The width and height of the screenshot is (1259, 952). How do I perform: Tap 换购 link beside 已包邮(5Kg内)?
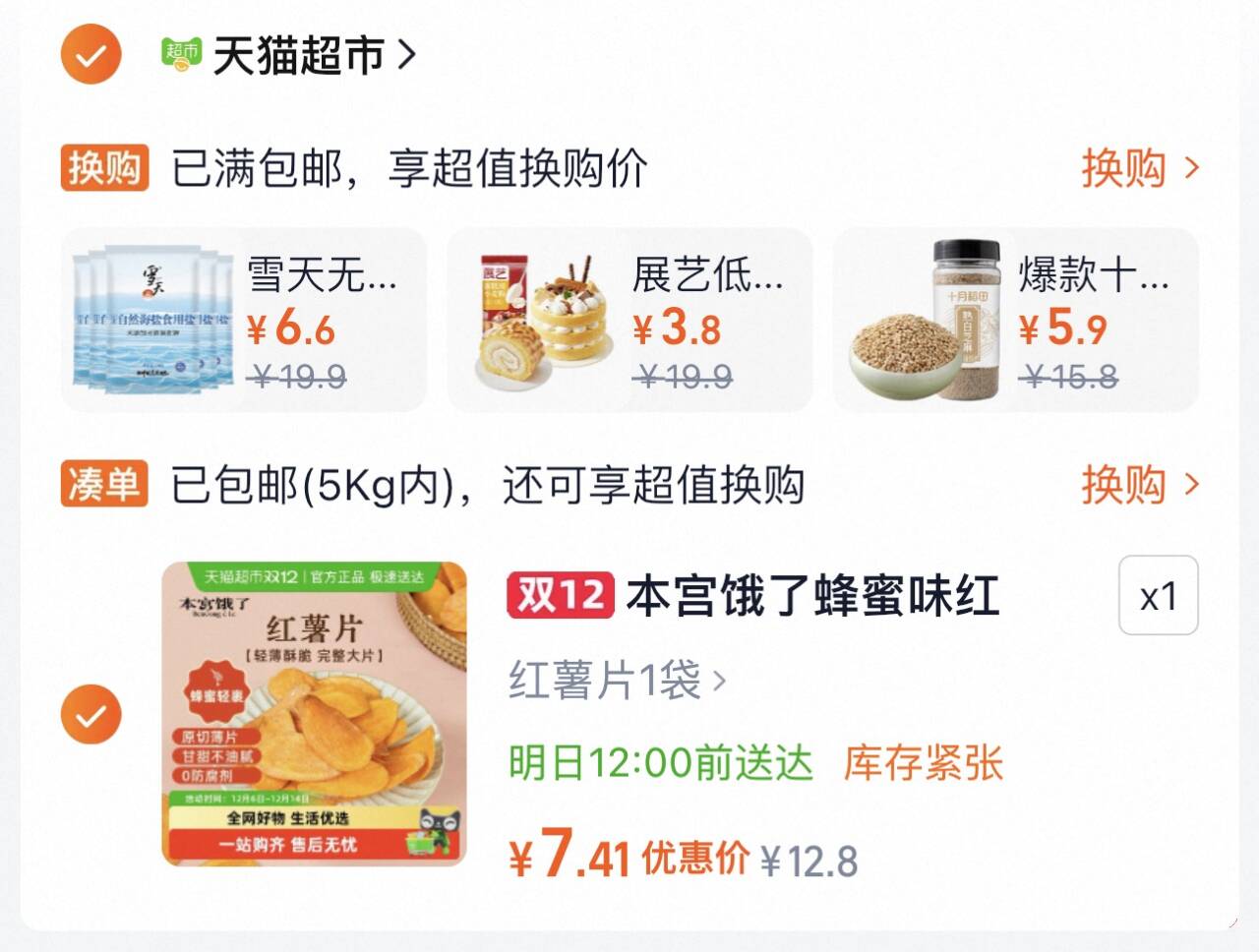pos(1139,484)
